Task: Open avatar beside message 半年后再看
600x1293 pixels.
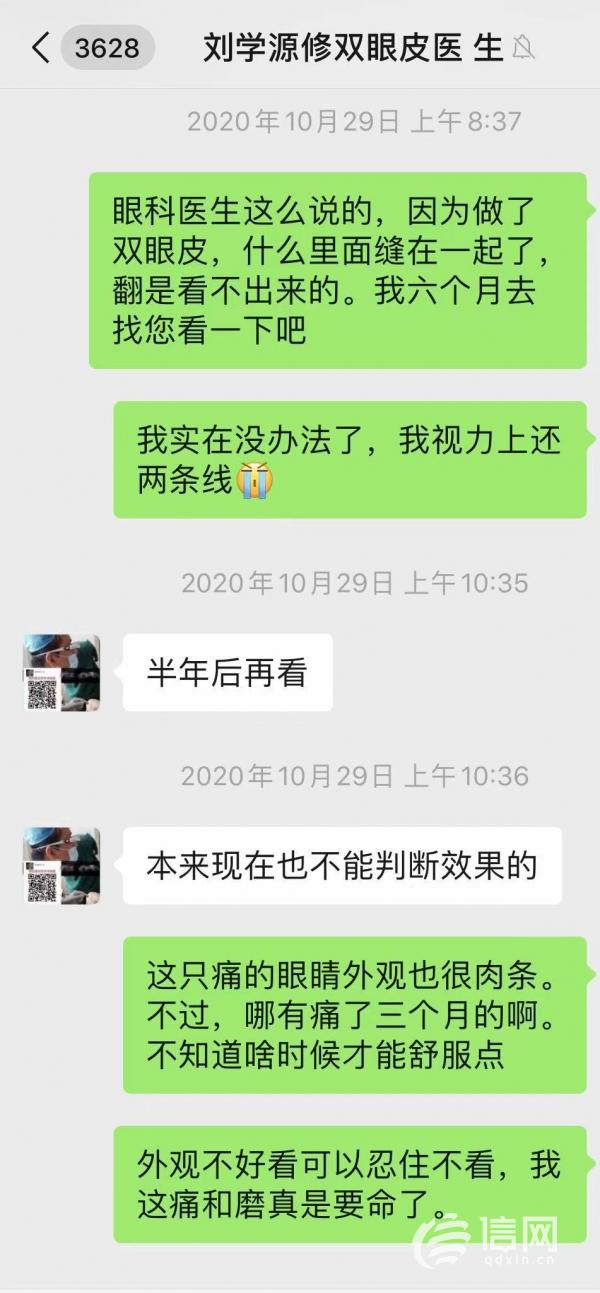Action: point(62,673)
